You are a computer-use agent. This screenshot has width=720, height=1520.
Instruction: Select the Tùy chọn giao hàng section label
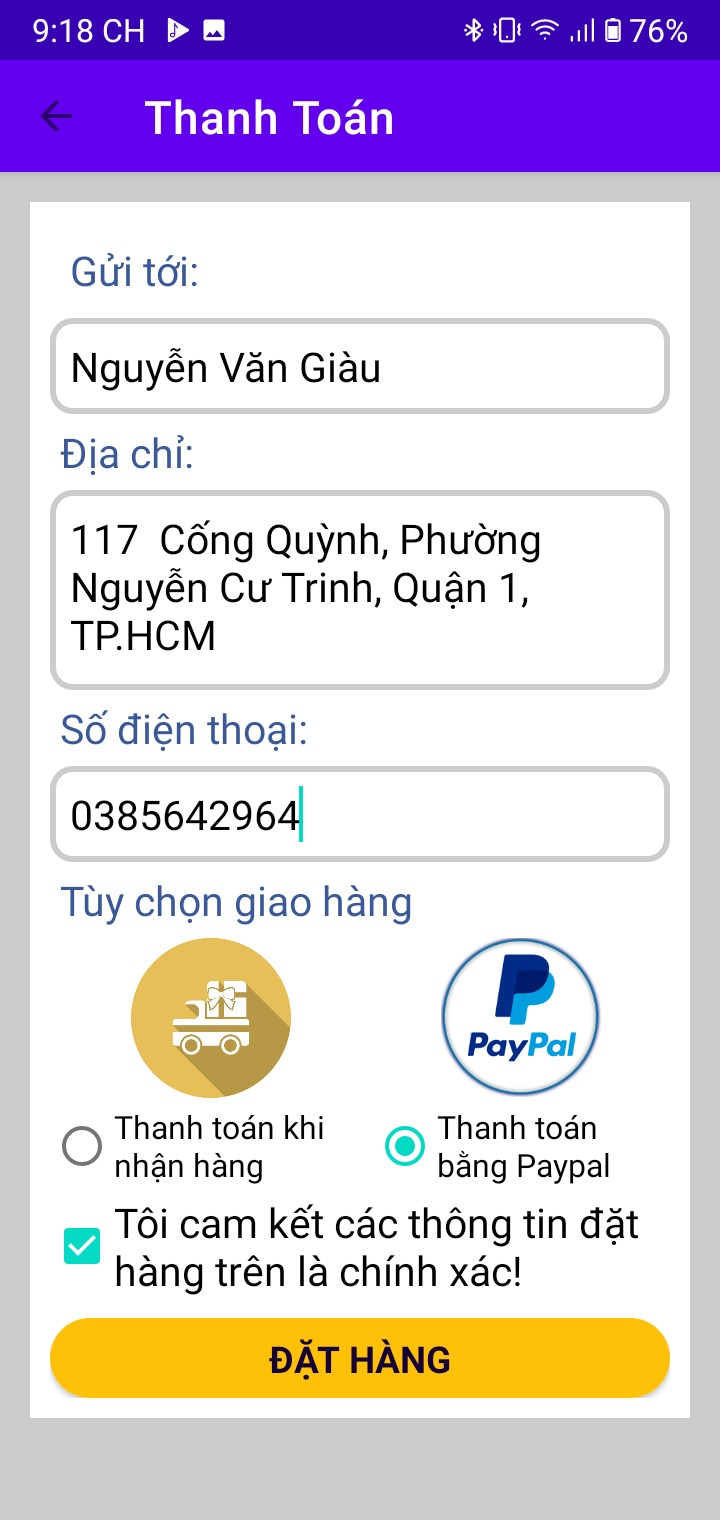tap(237, 902)
